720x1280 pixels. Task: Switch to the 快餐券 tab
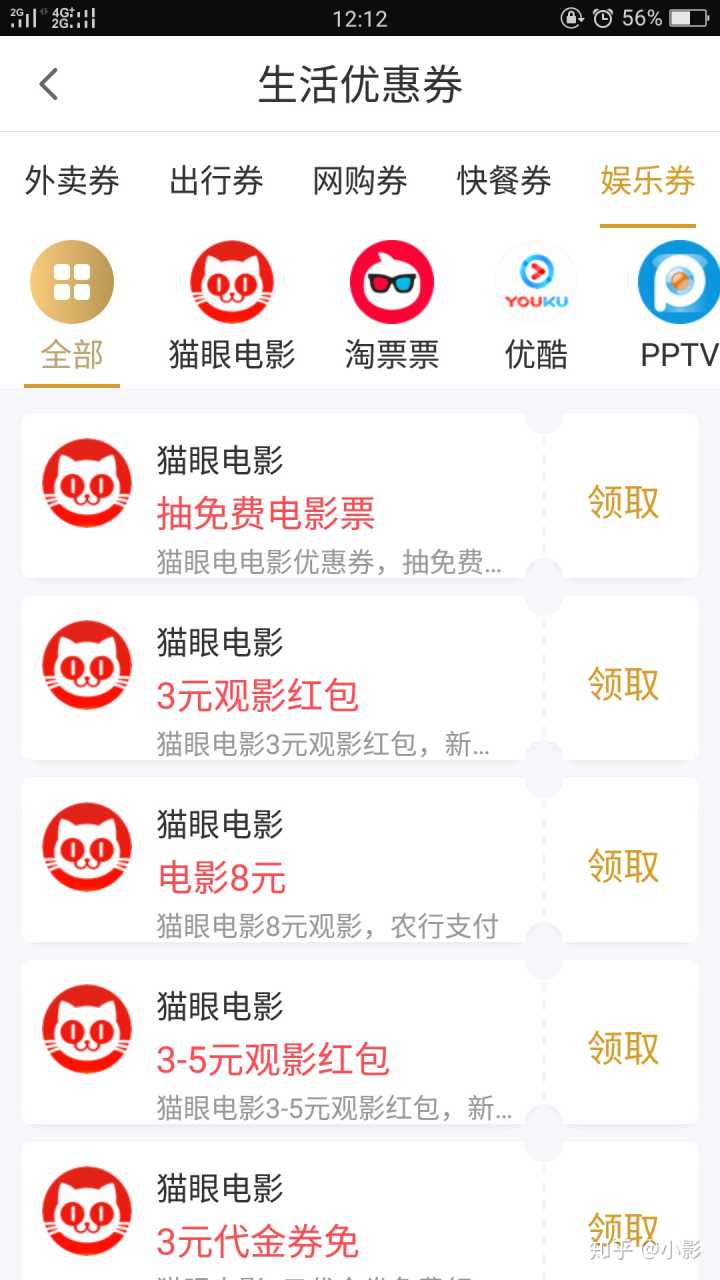pos(504,181)
